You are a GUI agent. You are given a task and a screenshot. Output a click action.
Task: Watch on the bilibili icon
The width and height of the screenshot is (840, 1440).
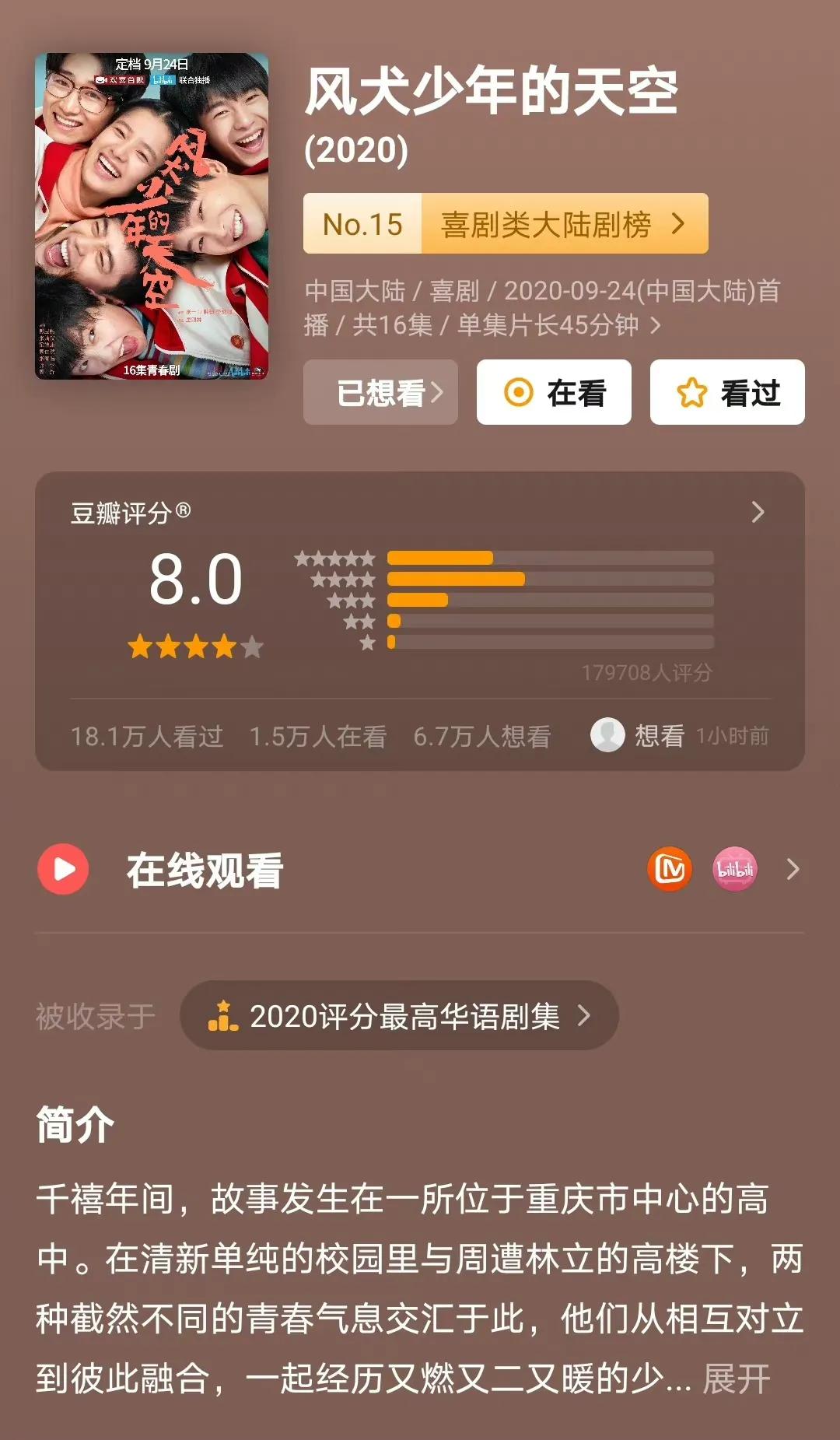[734, 869]
